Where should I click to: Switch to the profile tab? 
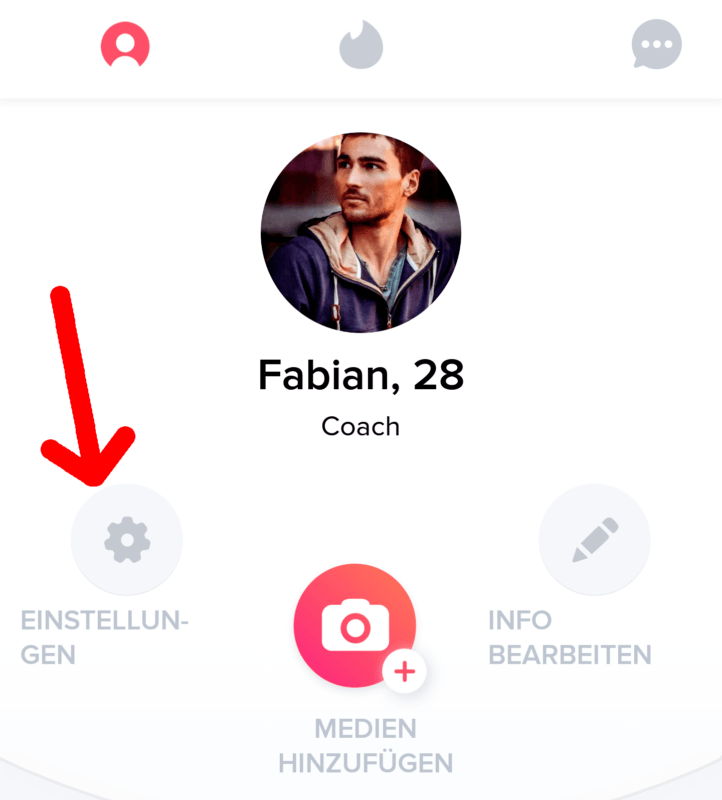coord(125,45)
